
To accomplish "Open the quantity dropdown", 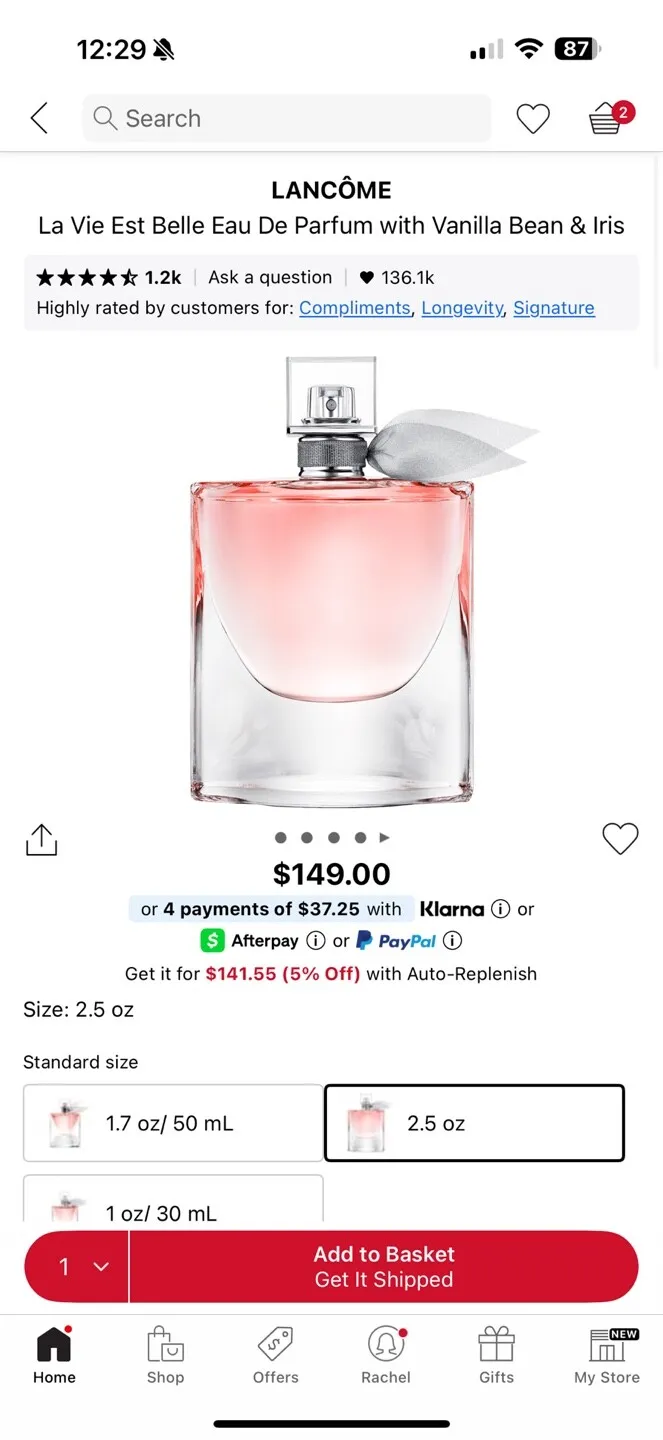I will (x=78, y=1267).
